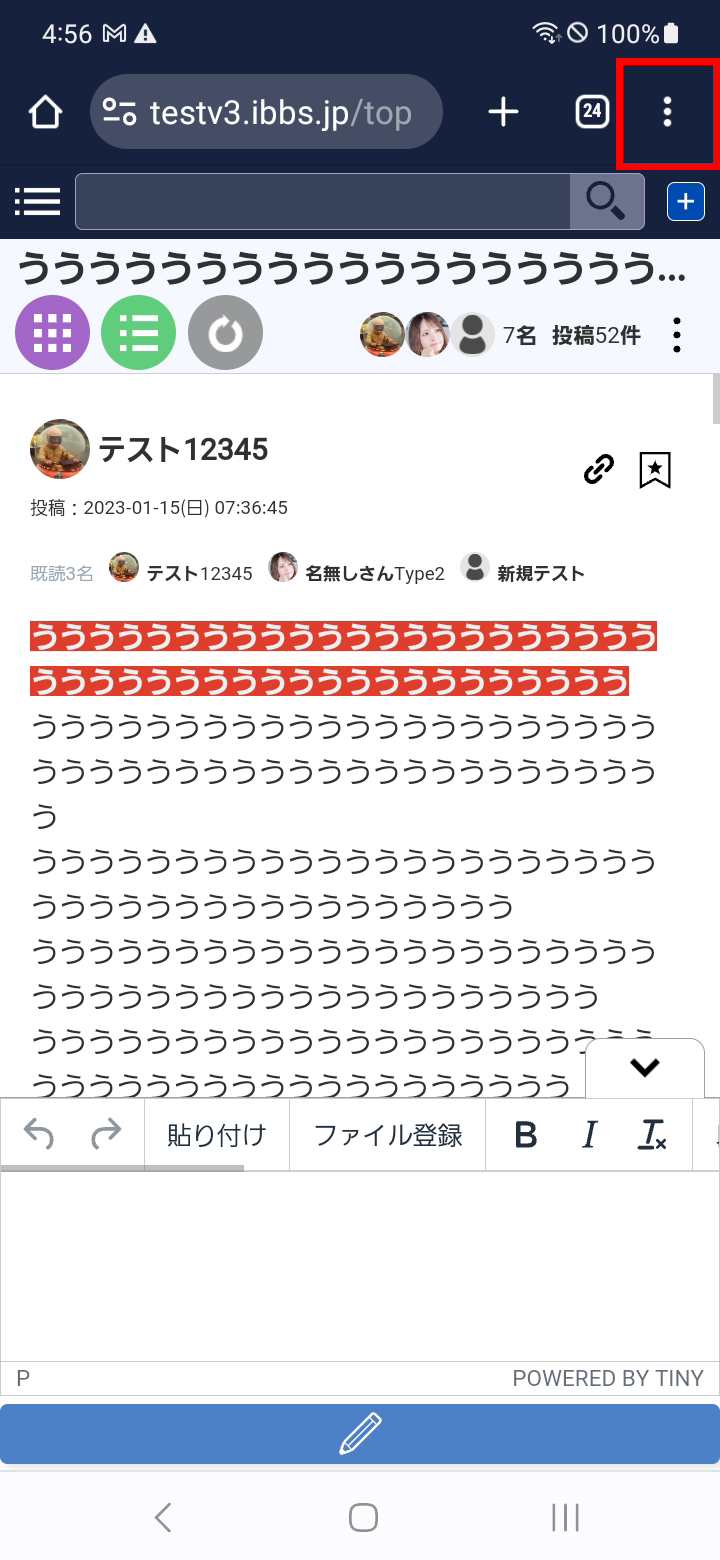Show the 24 open tabs
The image size is (720, 1560).
[x=592, y=112]
